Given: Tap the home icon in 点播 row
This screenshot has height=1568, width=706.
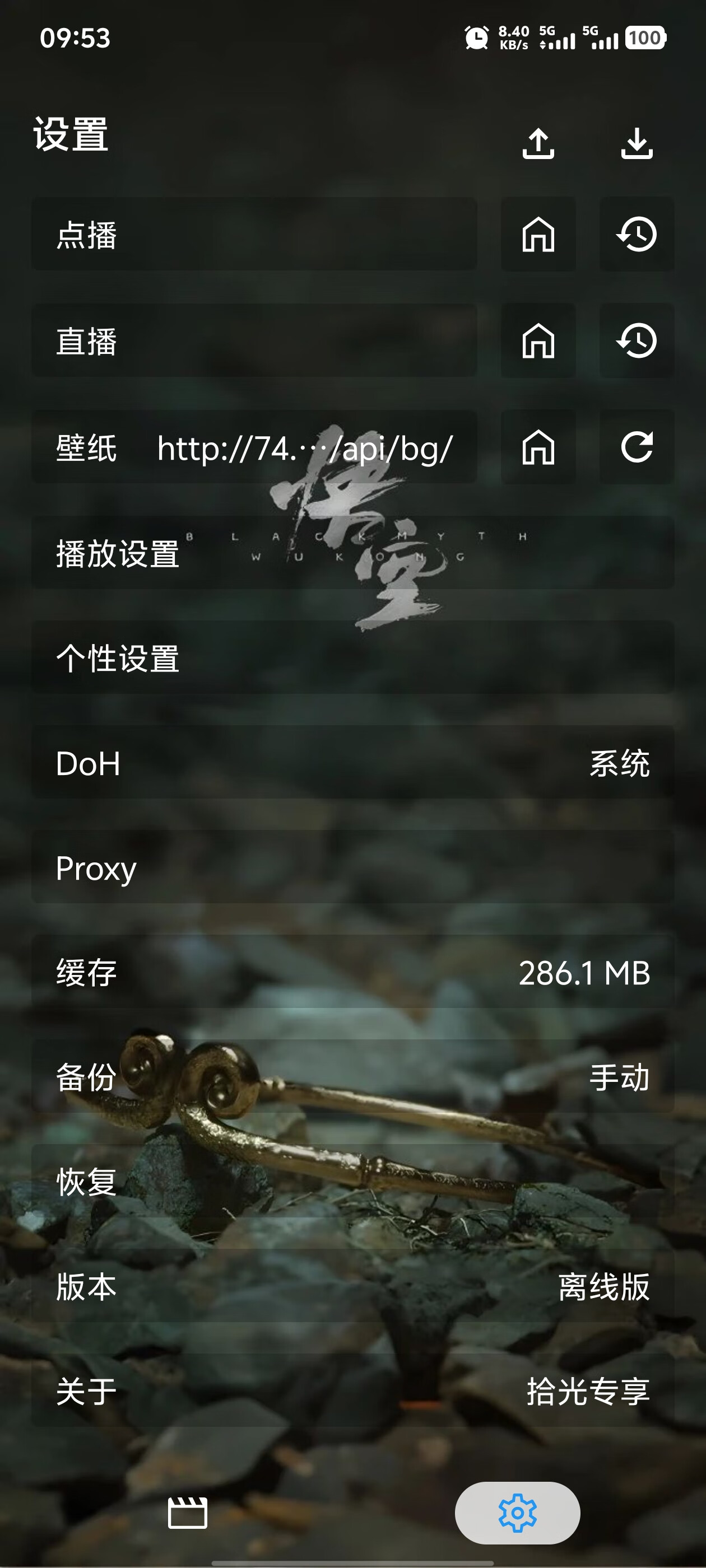Looking at the screenshot, I should click(x=538, y=234).
